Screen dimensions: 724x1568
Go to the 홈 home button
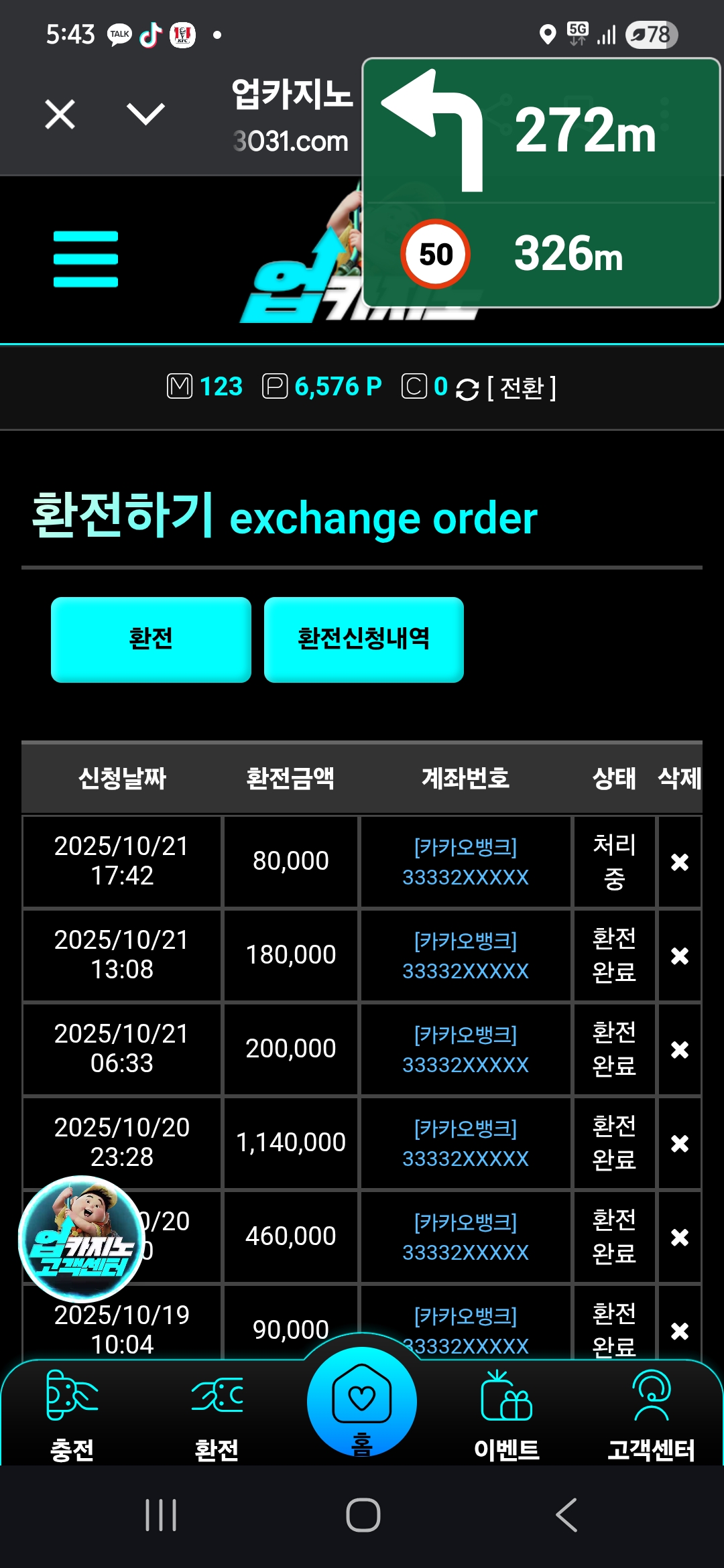362,1402
